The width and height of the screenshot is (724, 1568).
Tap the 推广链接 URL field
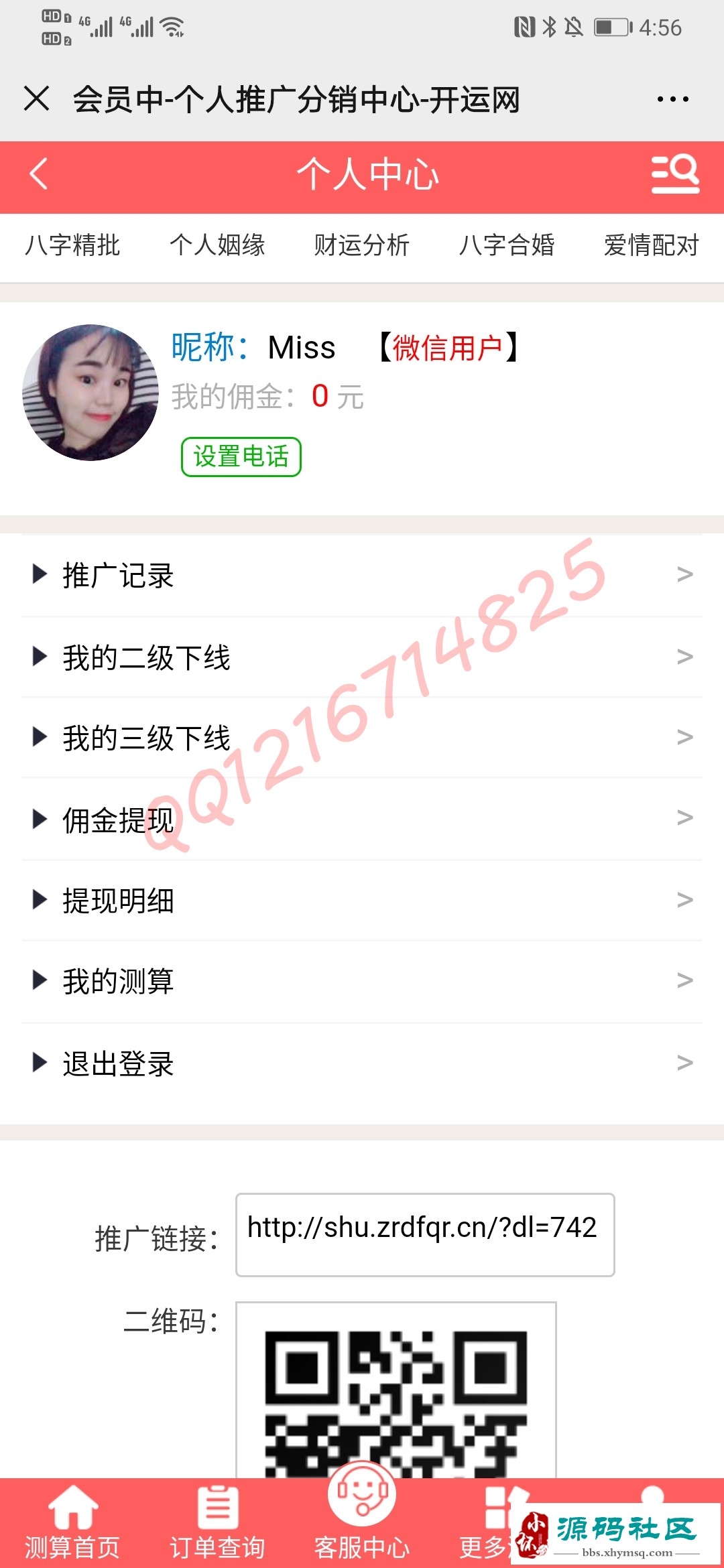[424, 1234]
